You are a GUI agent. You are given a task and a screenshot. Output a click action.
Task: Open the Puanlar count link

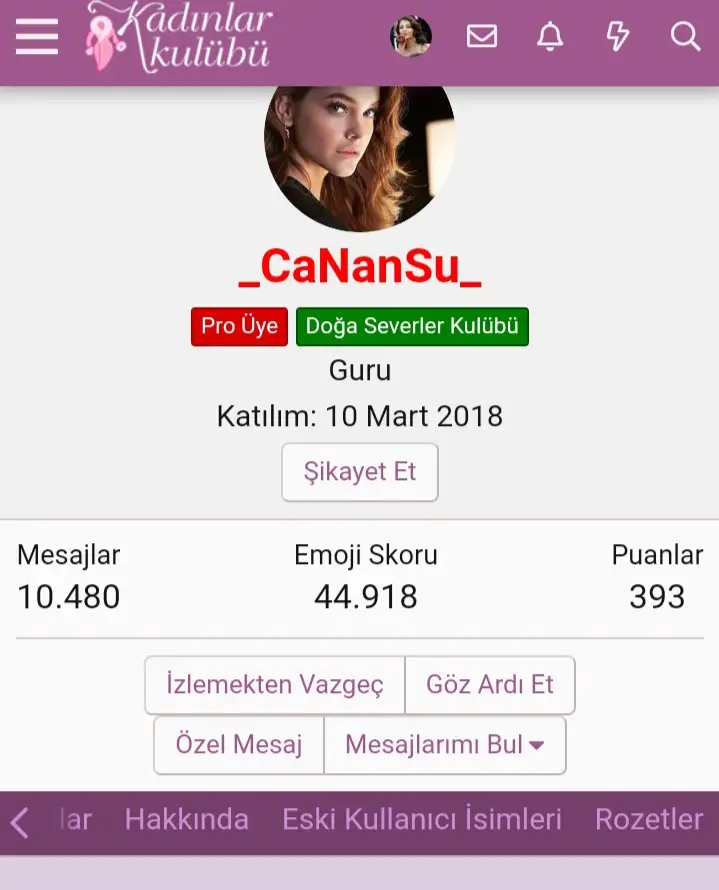pyautogui.click(x=657, y=597)
